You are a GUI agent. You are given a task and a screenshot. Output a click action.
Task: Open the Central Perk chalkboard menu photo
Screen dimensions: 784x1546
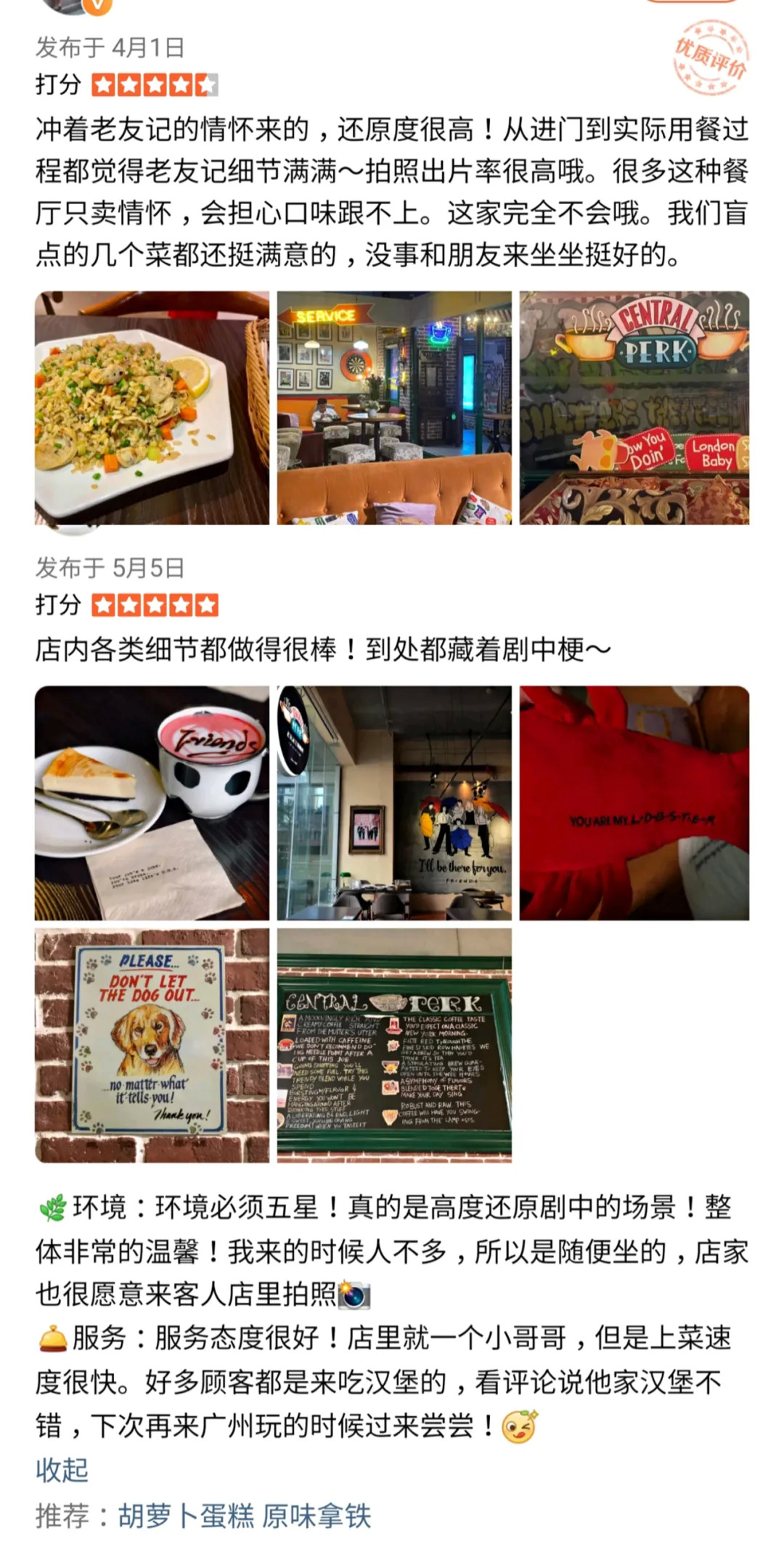tap(394, 1045)
